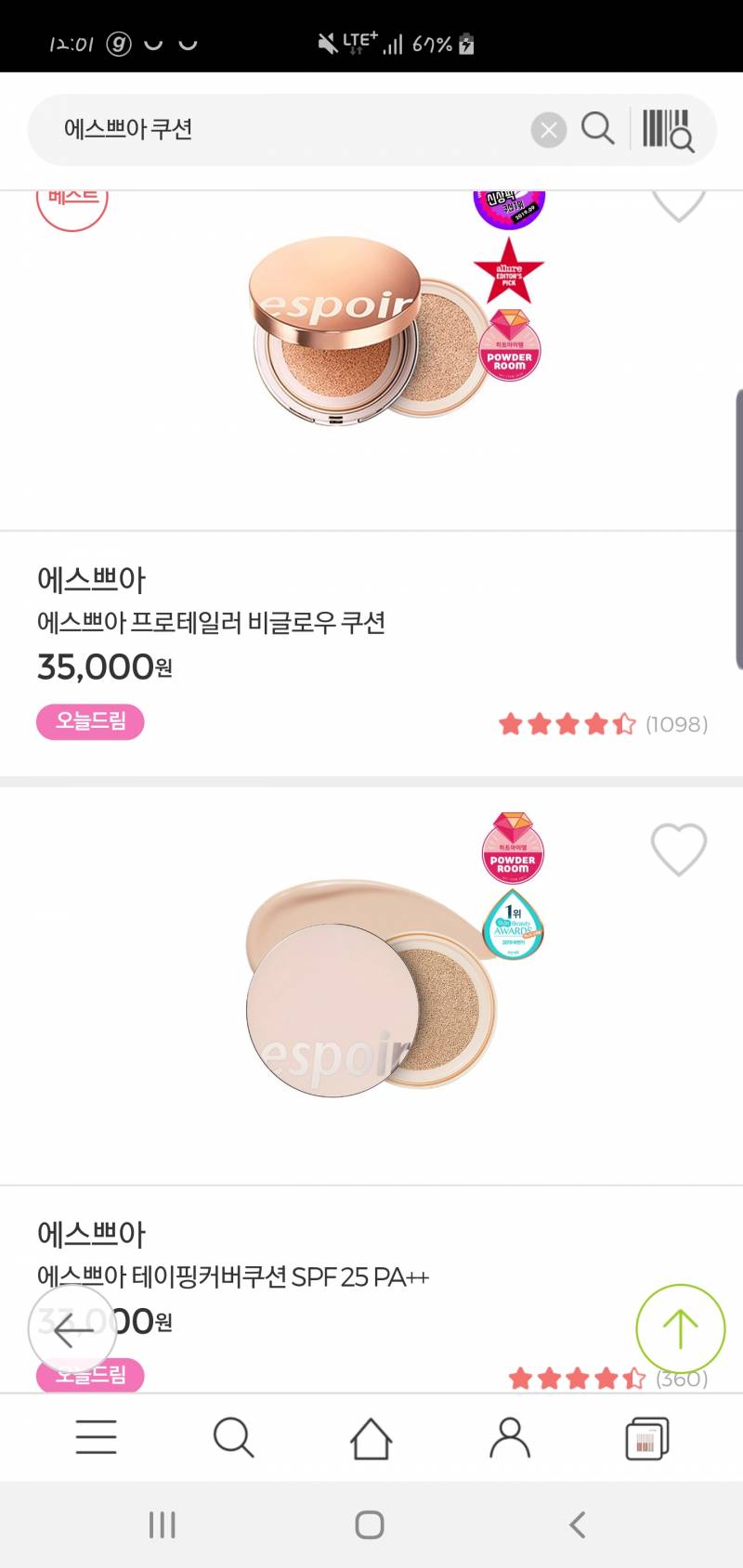Image resolution: width=743 pixels, height=1568 pixels.
Task: Open My Page with the person icon
Action: (508, 1437)
